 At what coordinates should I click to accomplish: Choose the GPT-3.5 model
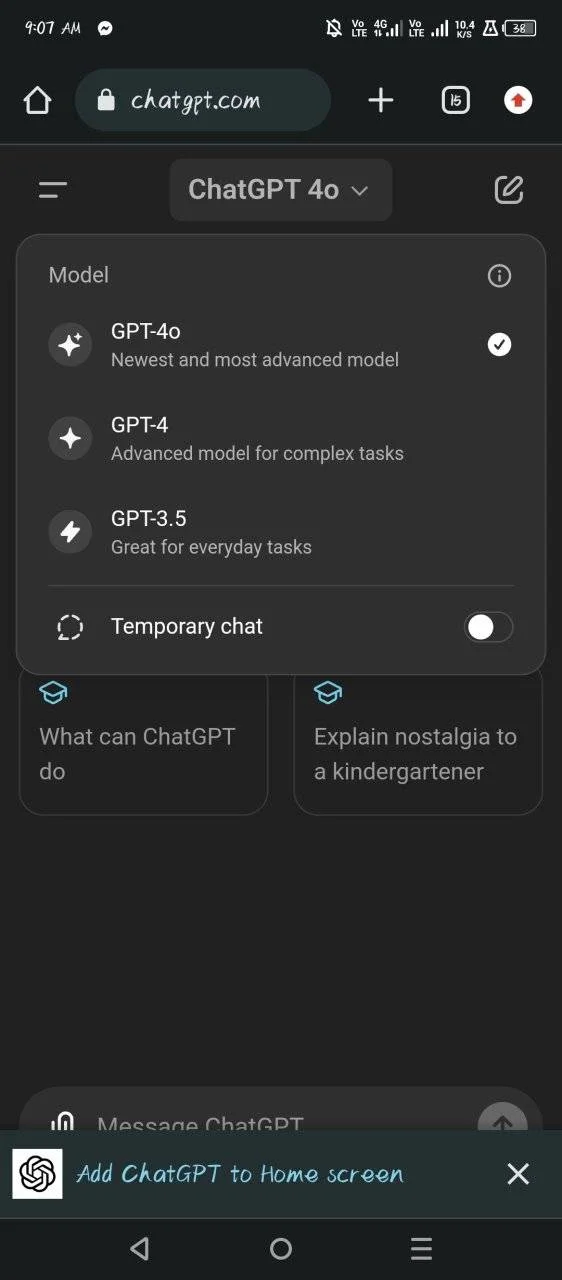tap(280, 532)
